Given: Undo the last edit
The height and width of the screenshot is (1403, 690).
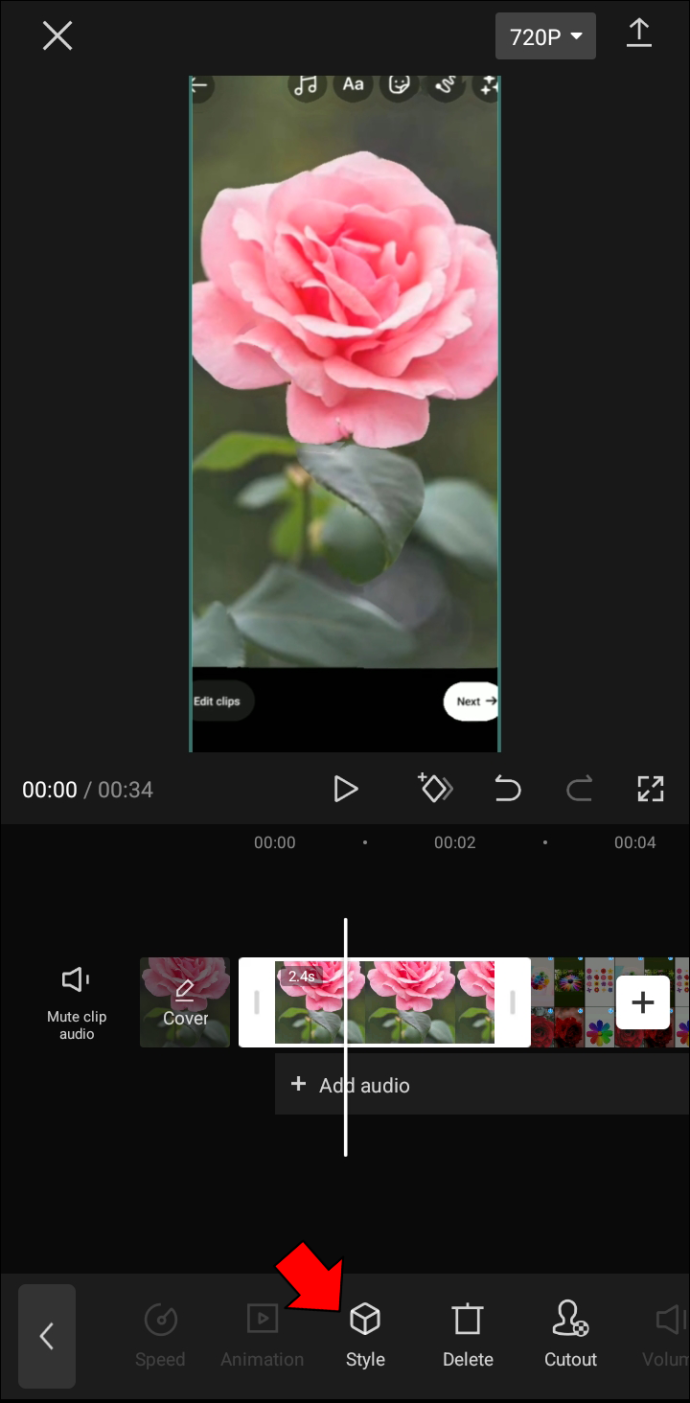Looking at the screenshot, I should tap(508, 789).
